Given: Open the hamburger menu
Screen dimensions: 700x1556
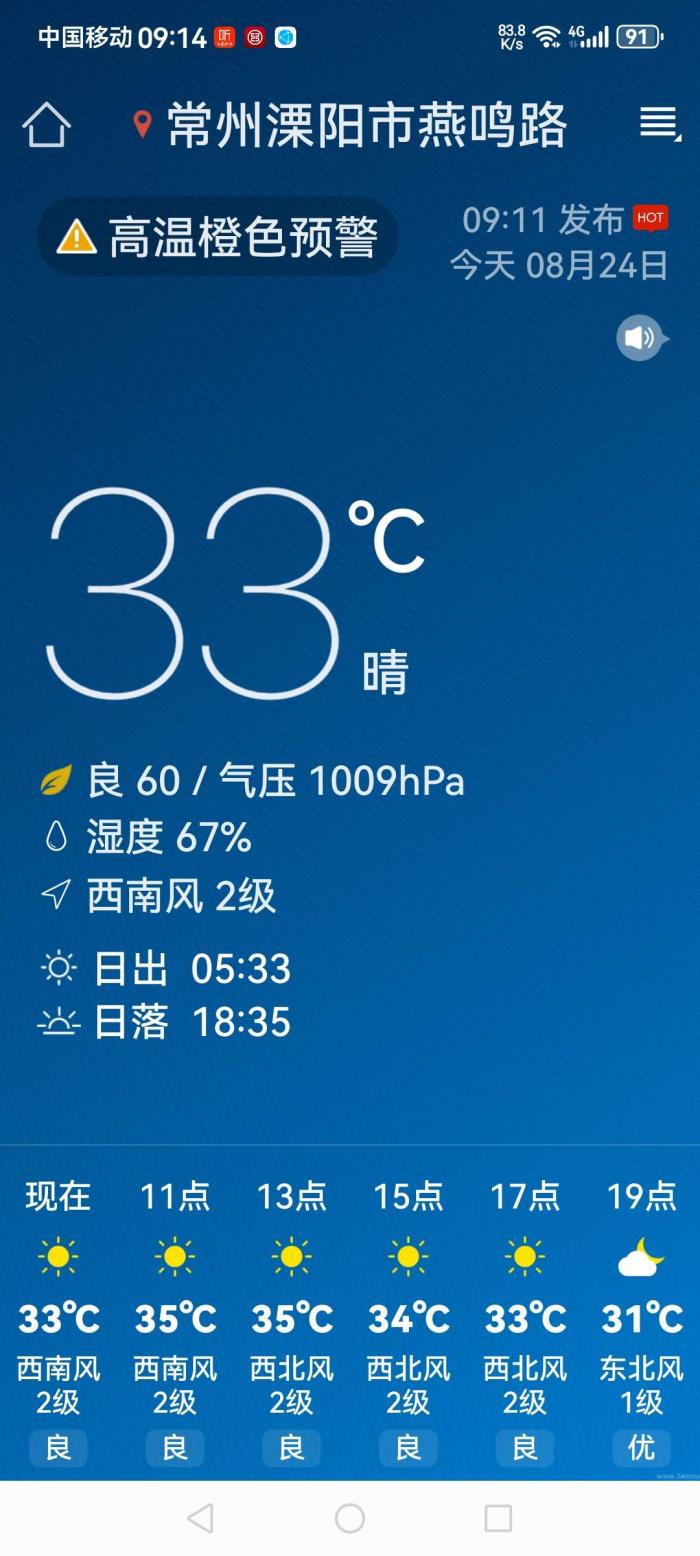Looking at the screenshot, I should [659, 124].
